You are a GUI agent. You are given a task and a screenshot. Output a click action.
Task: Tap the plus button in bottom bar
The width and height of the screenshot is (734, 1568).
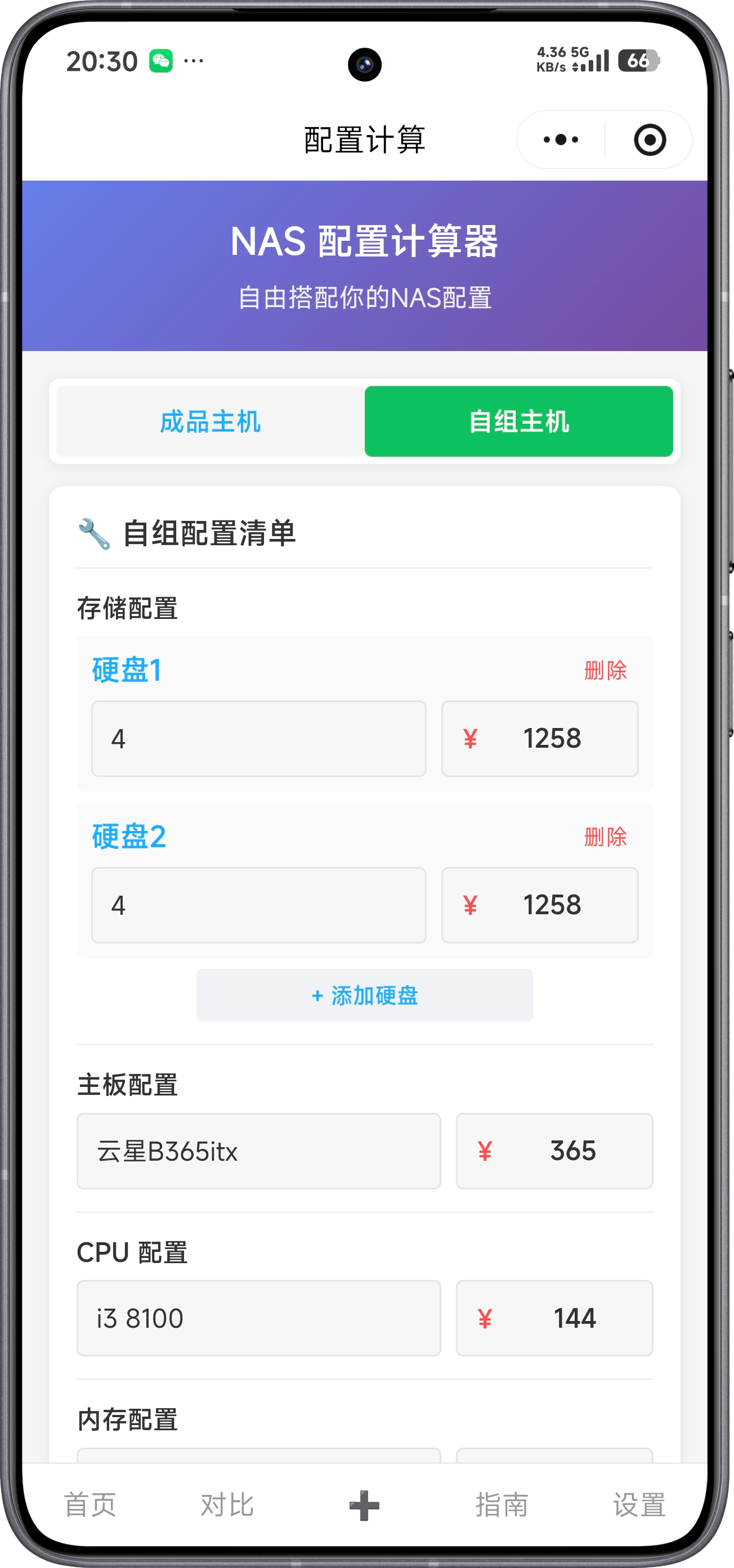coord(364,1504)
